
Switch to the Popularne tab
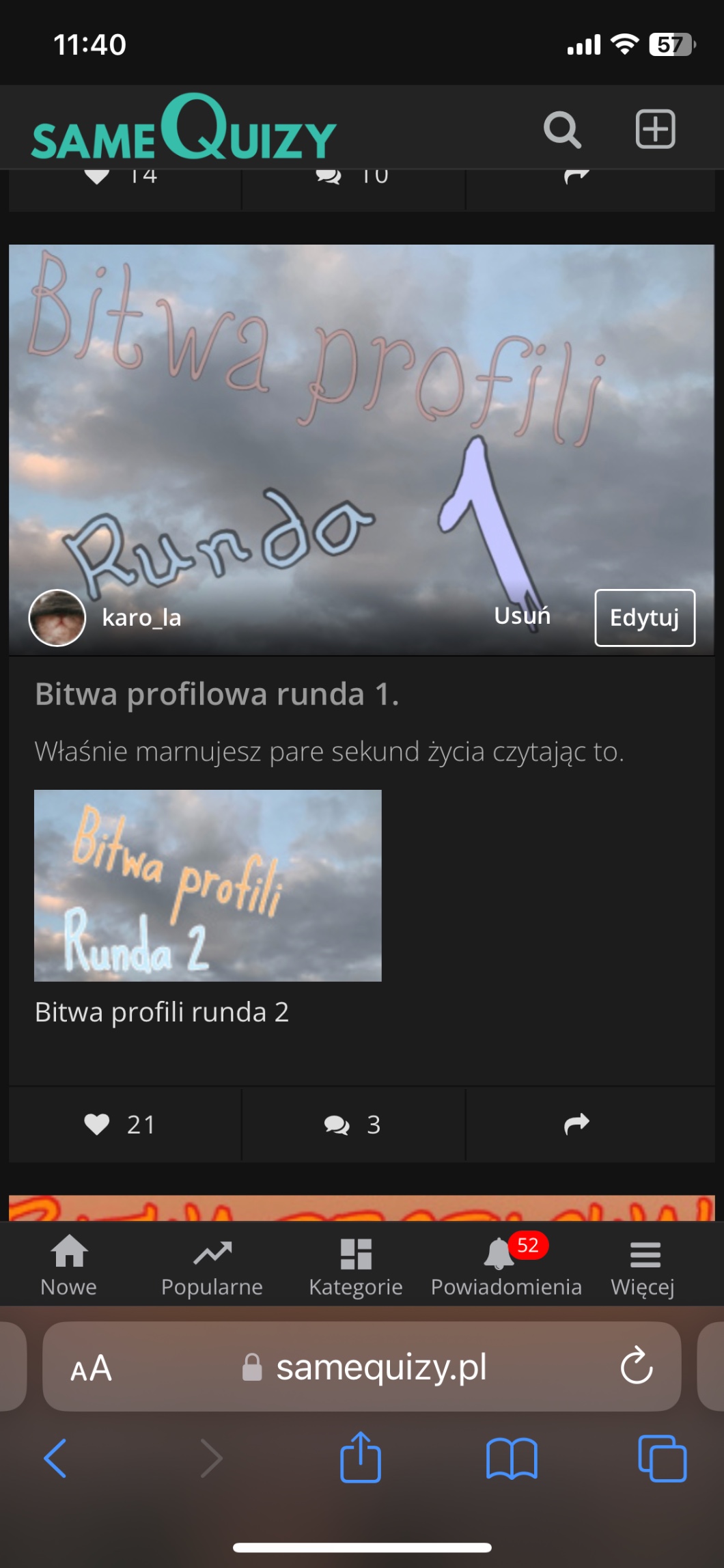[212, 1266]
